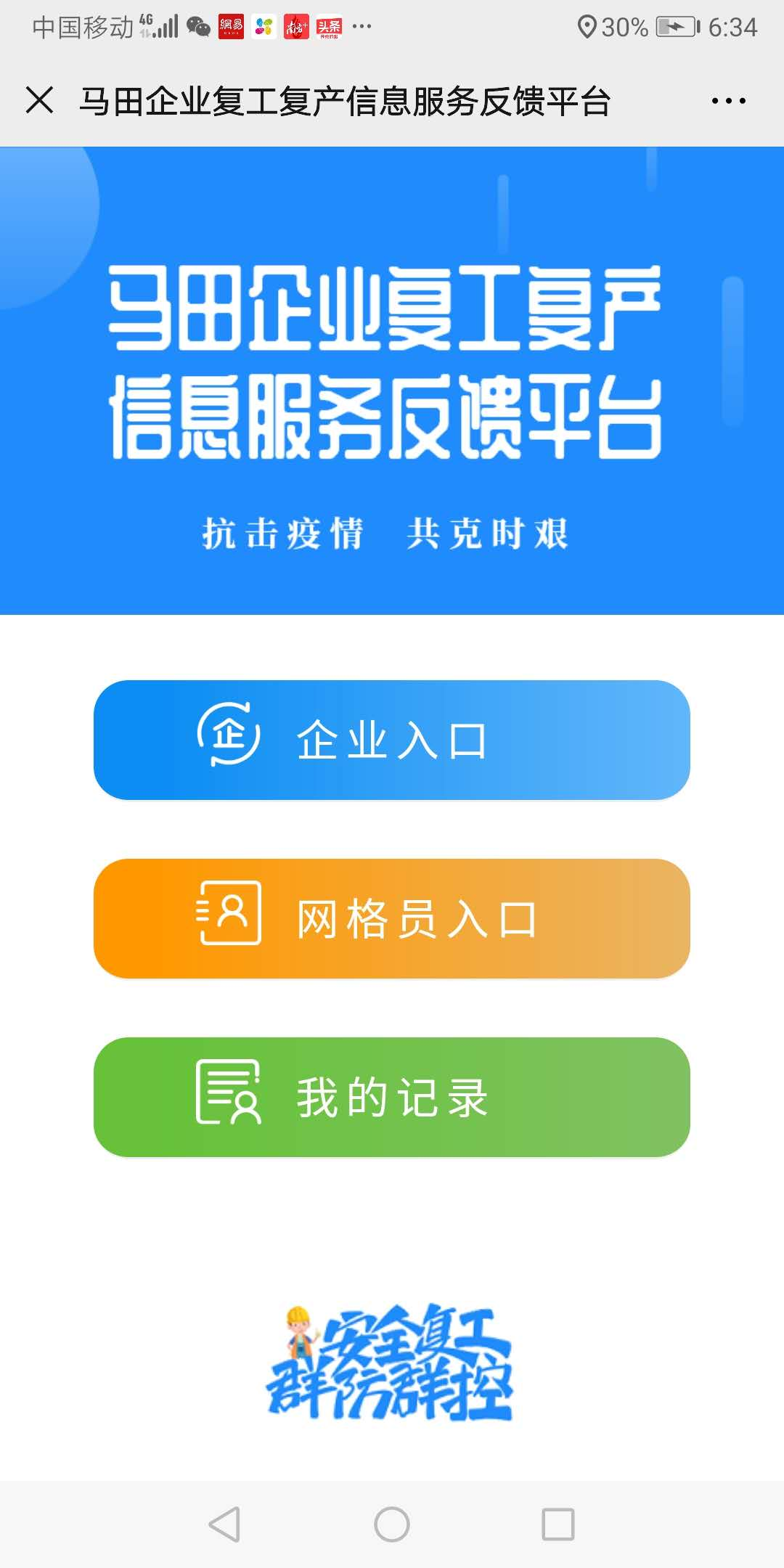Go to home via system home button
Screen dimensions: 784x1568
[x=392, y=1524]
